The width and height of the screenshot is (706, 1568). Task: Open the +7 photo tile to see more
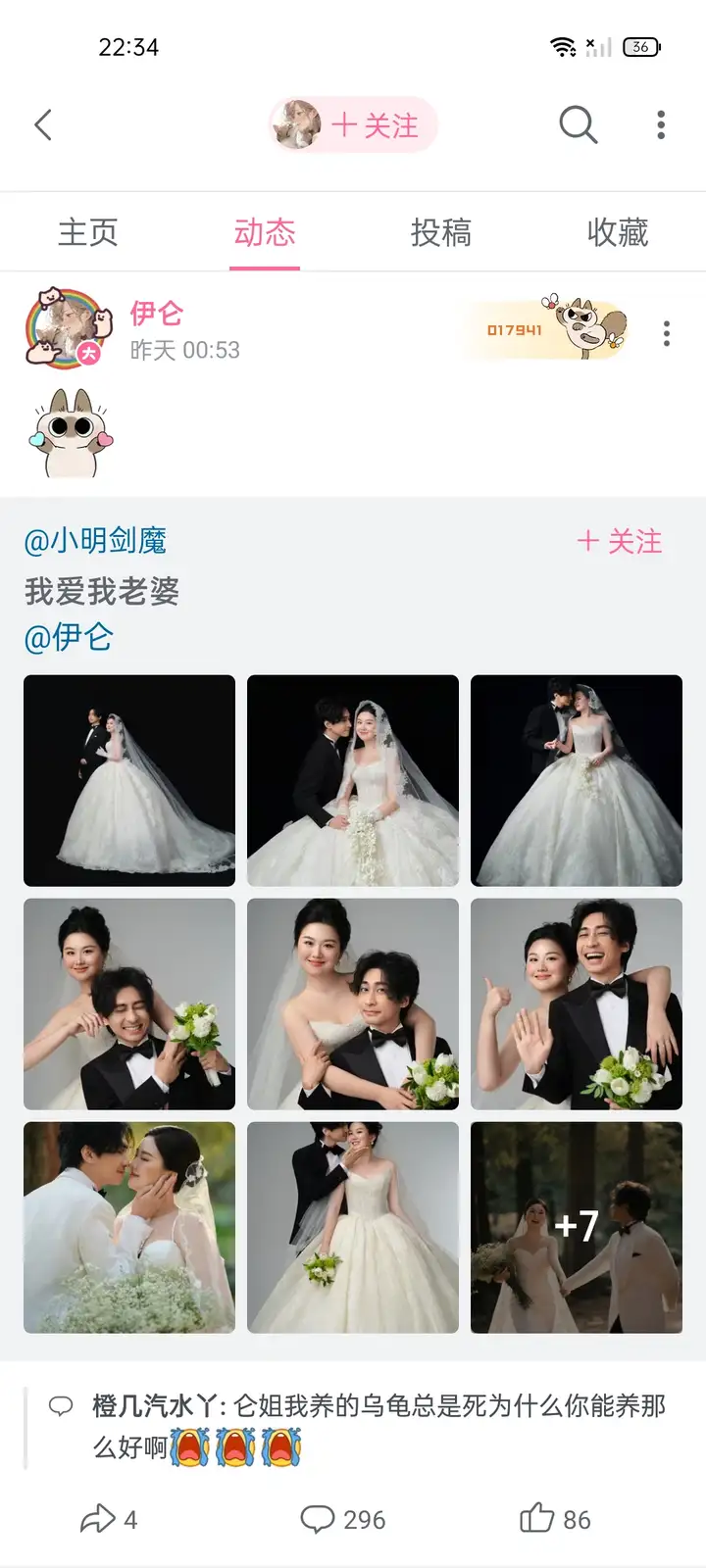[x=577, y=1227]
